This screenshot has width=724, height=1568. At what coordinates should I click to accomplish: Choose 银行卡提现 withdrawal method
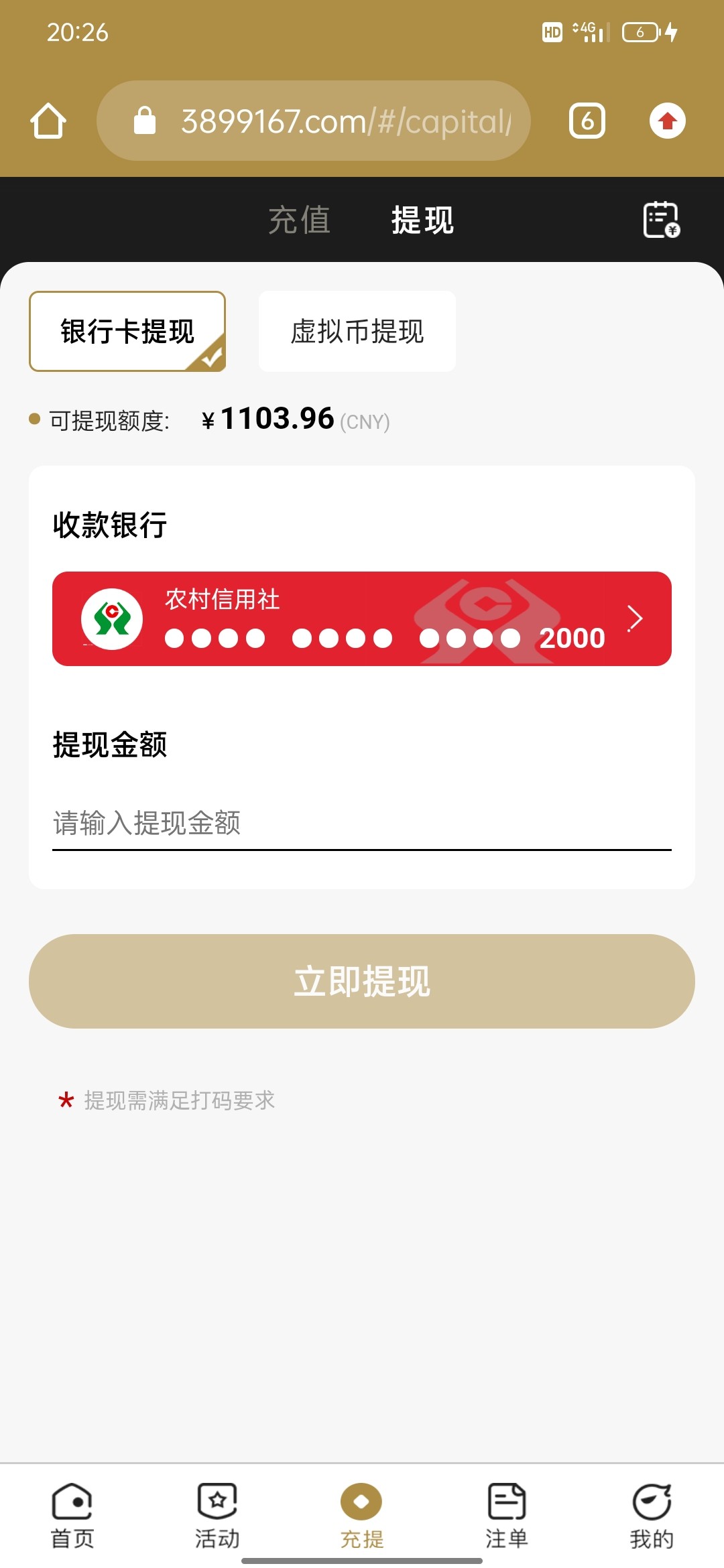[x=127, y=332]
